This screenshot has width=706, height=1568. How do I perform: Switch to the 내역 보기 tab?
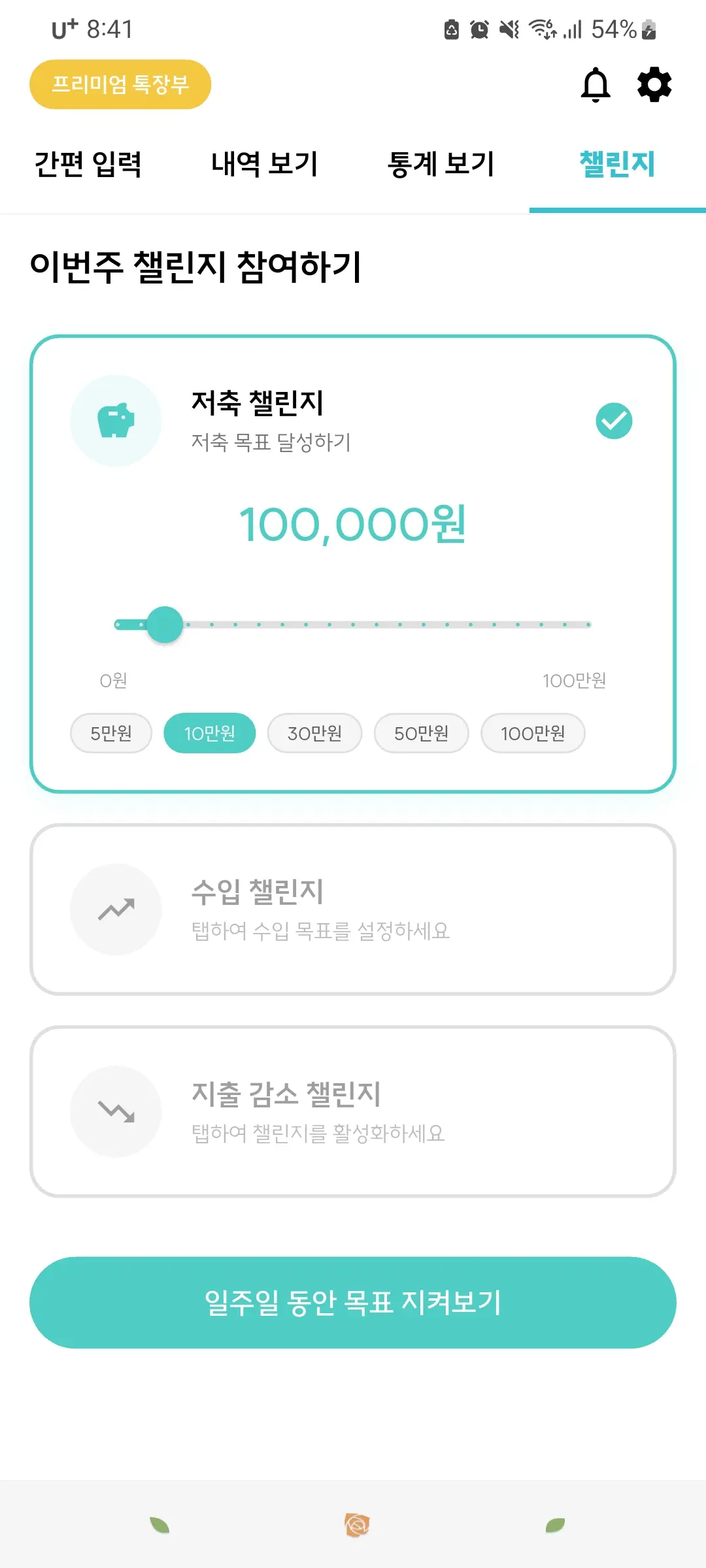[265, 165]
